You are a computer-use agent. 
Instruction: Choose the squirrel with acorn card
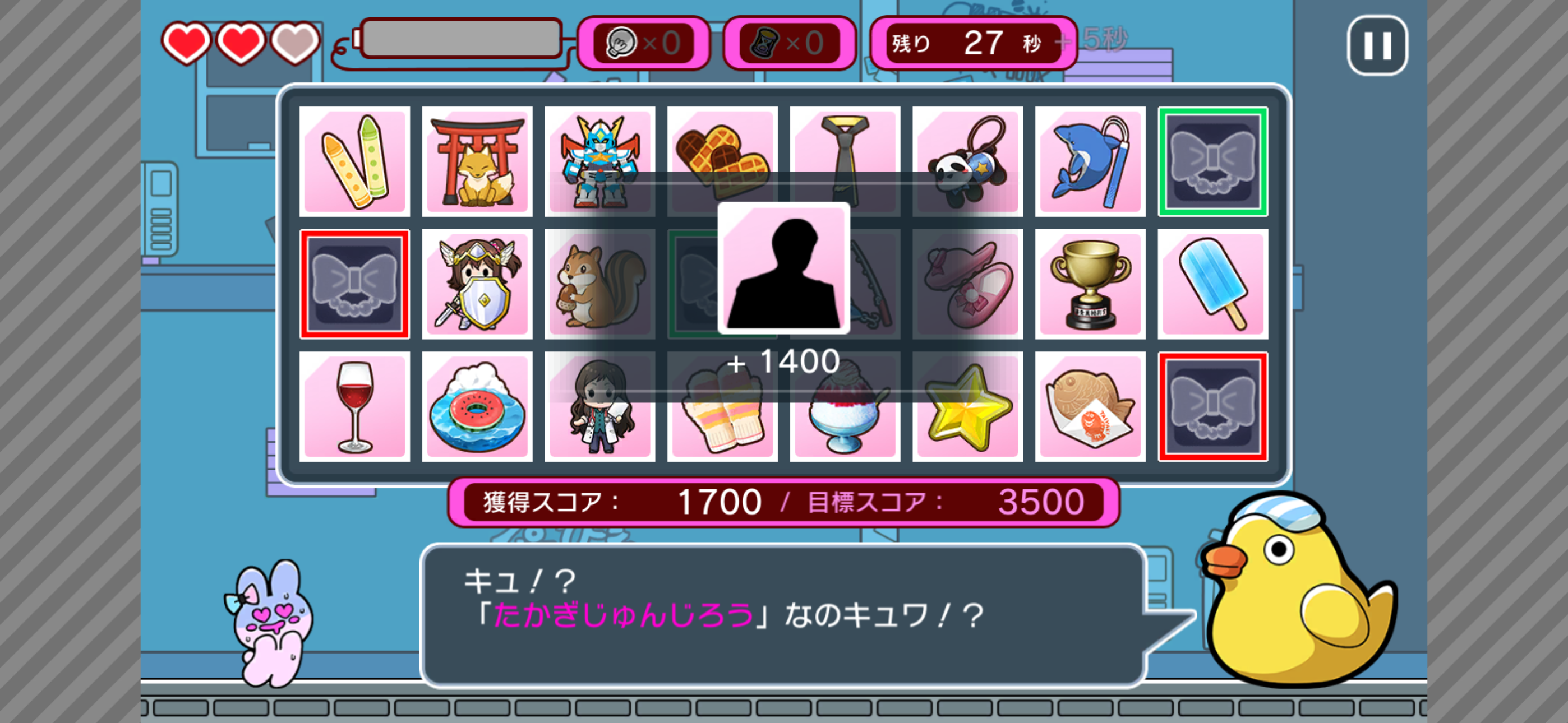(x=599, y=284)
